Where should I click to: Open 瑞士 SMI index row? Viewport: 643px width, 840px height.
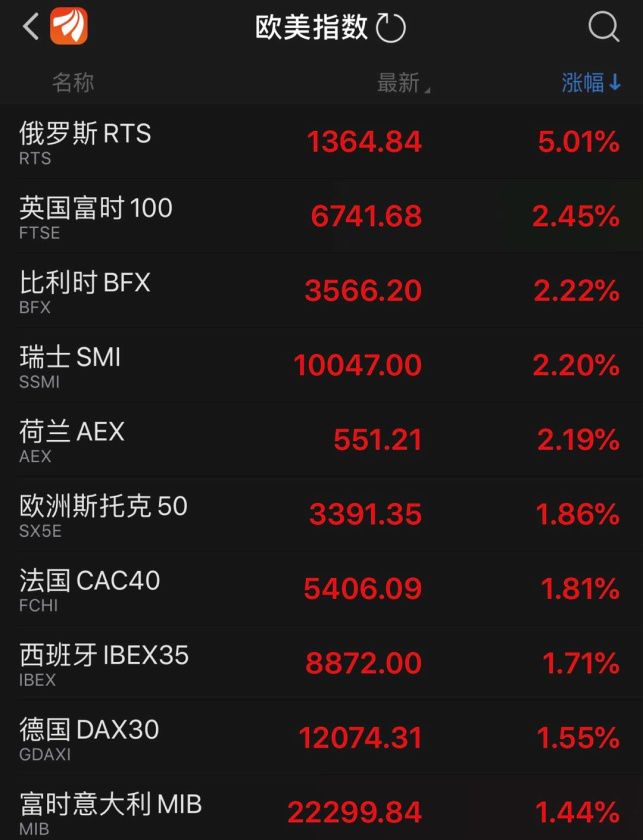(x=320, y=365)
